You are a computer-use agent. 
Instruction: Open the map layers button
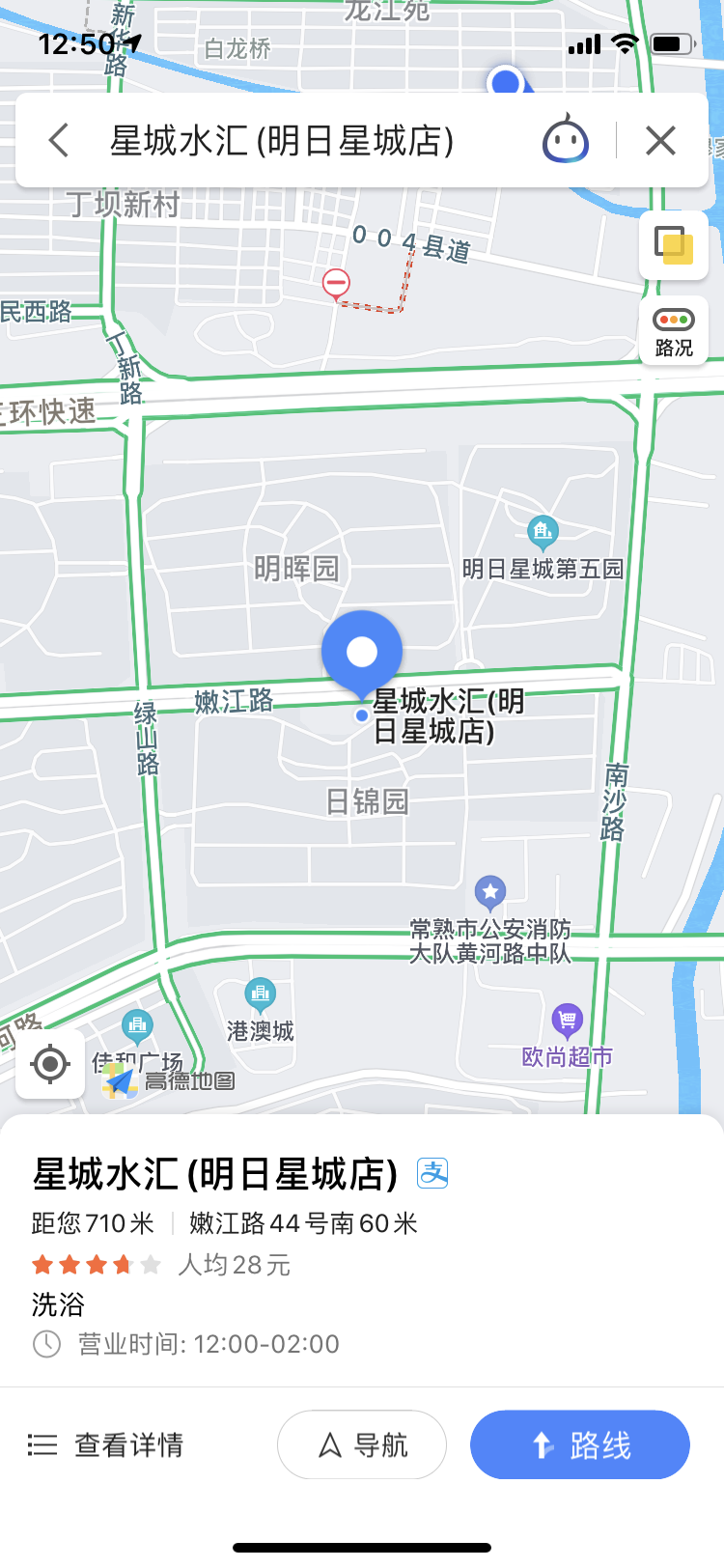pos(674,245)
